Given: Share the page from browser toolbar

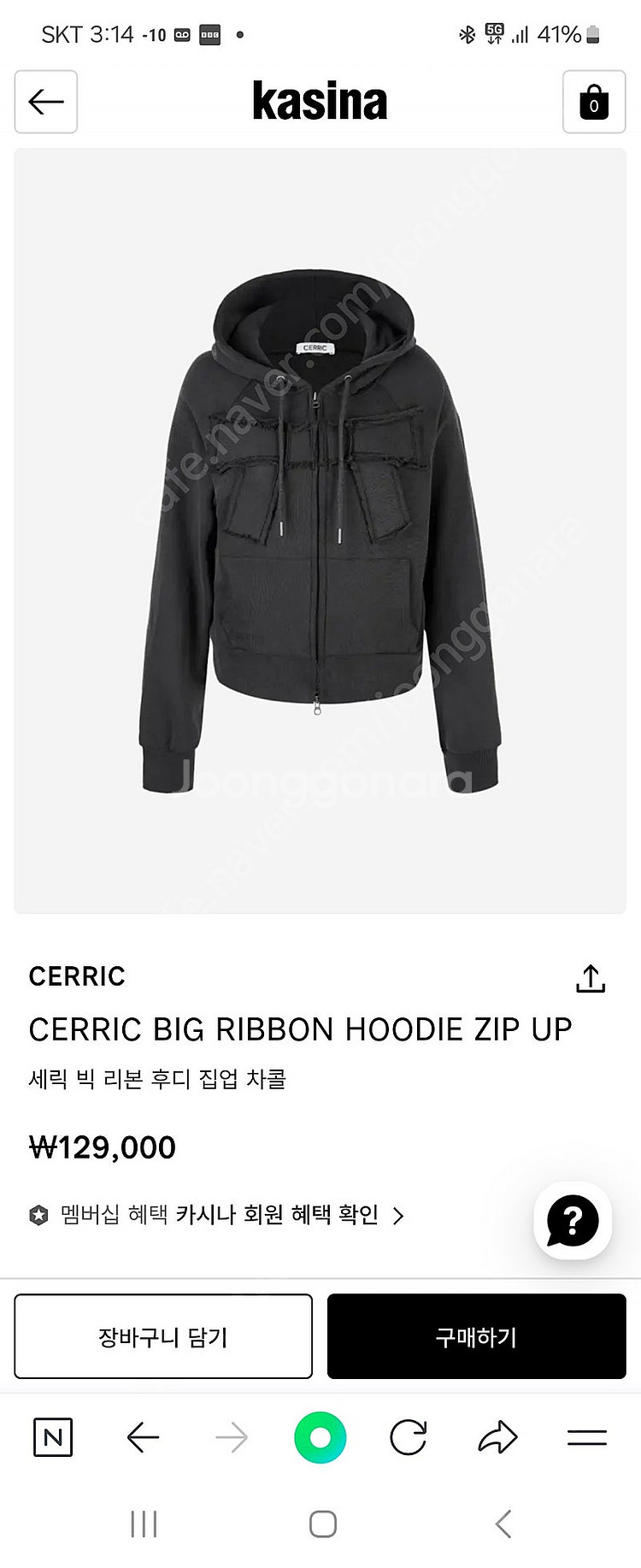Looking at the screenshot, I should 497,1437.
